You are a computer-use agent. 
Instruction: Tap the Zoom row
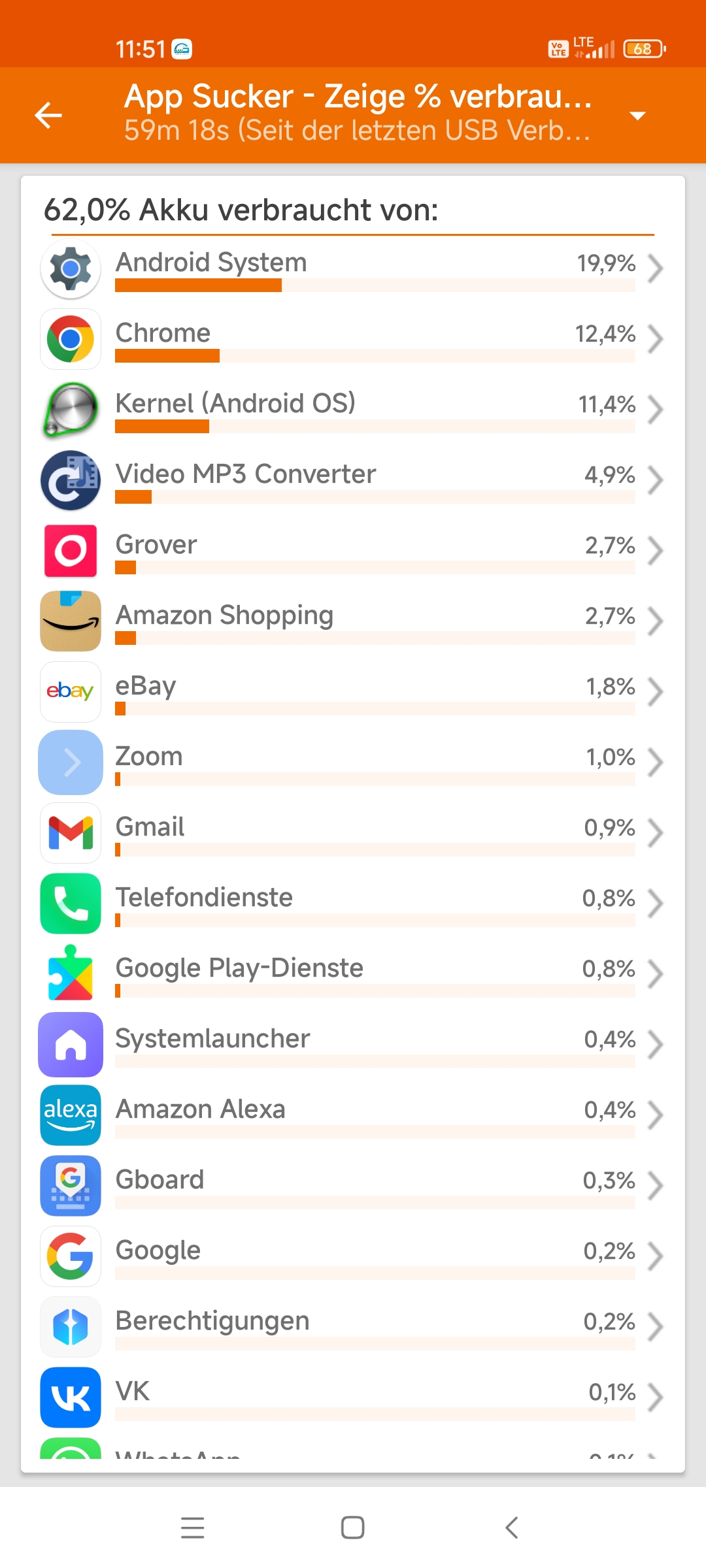(x=353, y=762)
